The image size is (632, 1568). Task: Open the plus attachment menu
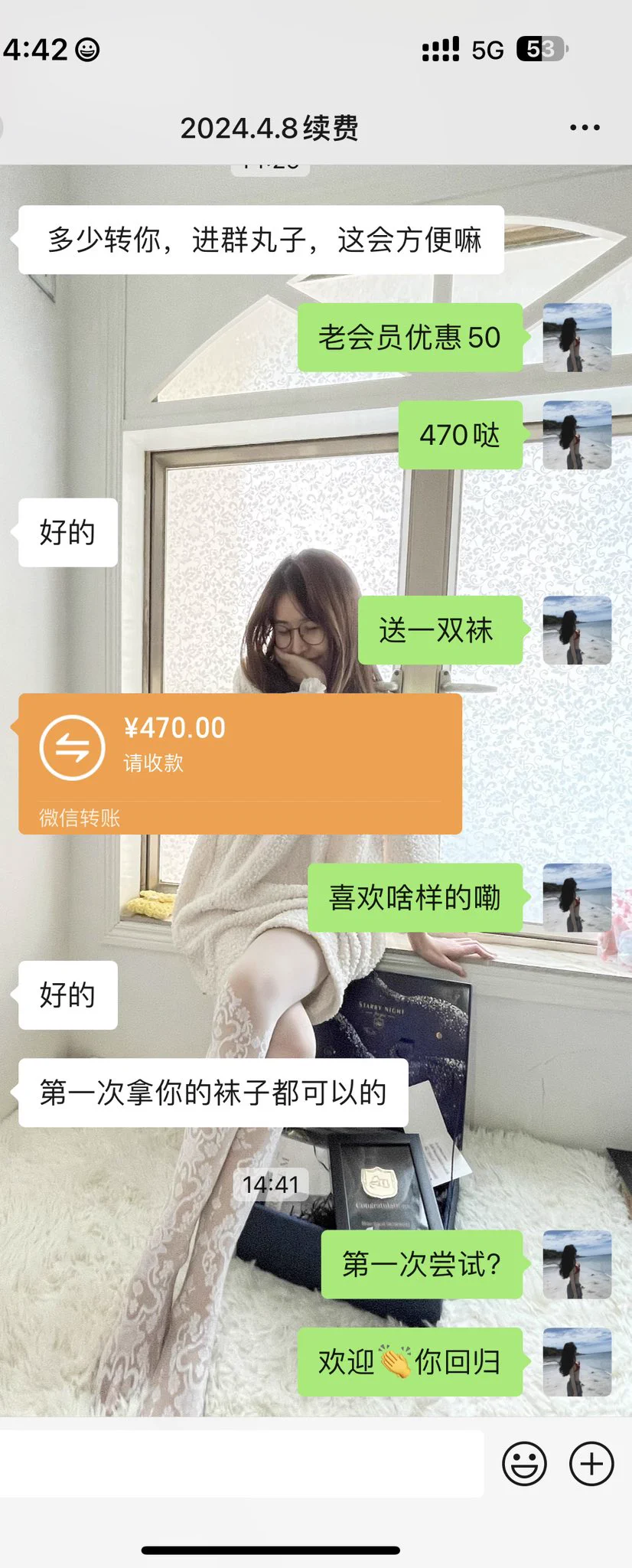(x=591, y=1464)
